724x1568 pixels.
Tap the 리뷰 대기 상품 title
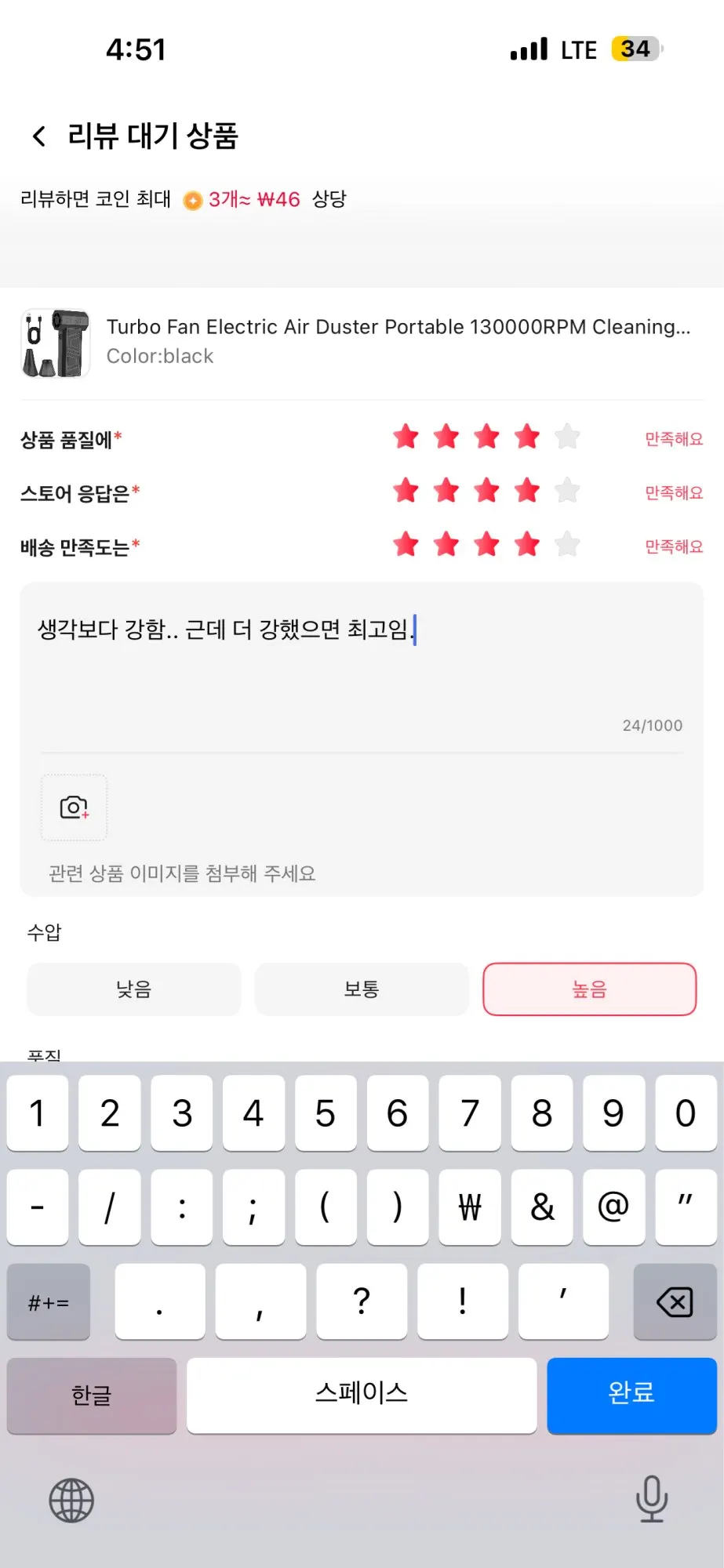point(154,136)
